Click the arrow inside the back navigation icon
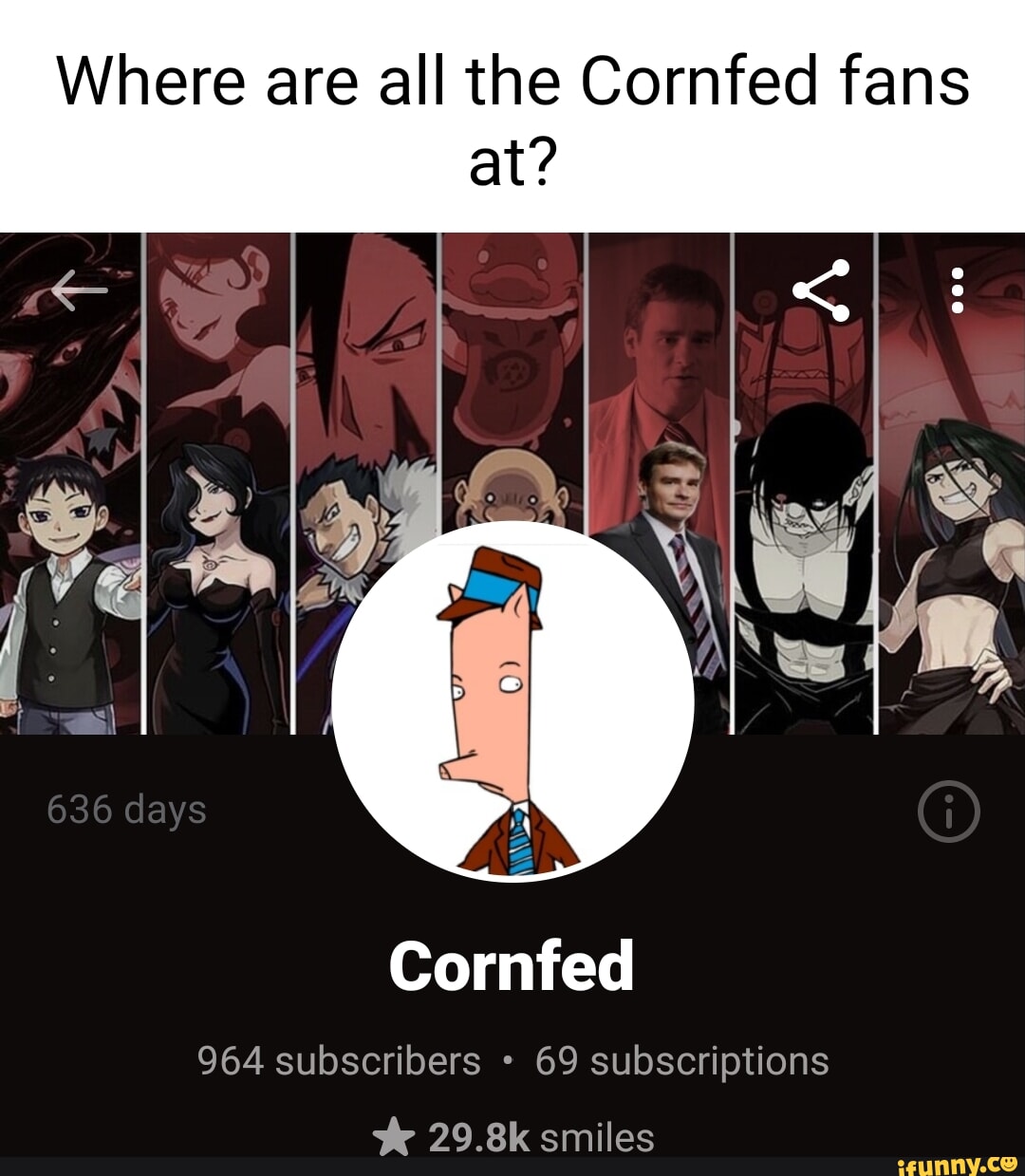Image resolution: width=1025 pixels, height=1176 pixels. 80,290
